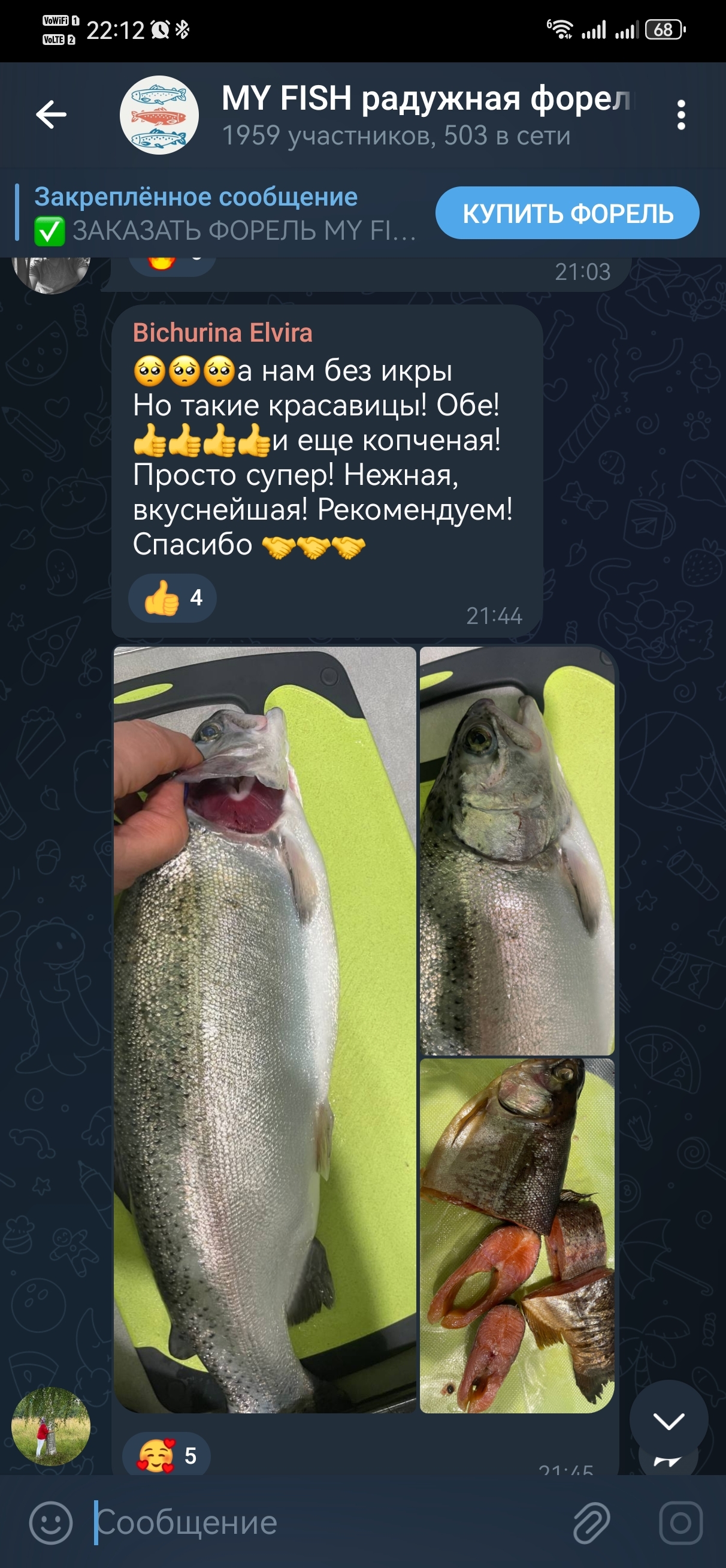Open the emoji picker
The width and height of the screenshot is (726, 1568).
50,1522
